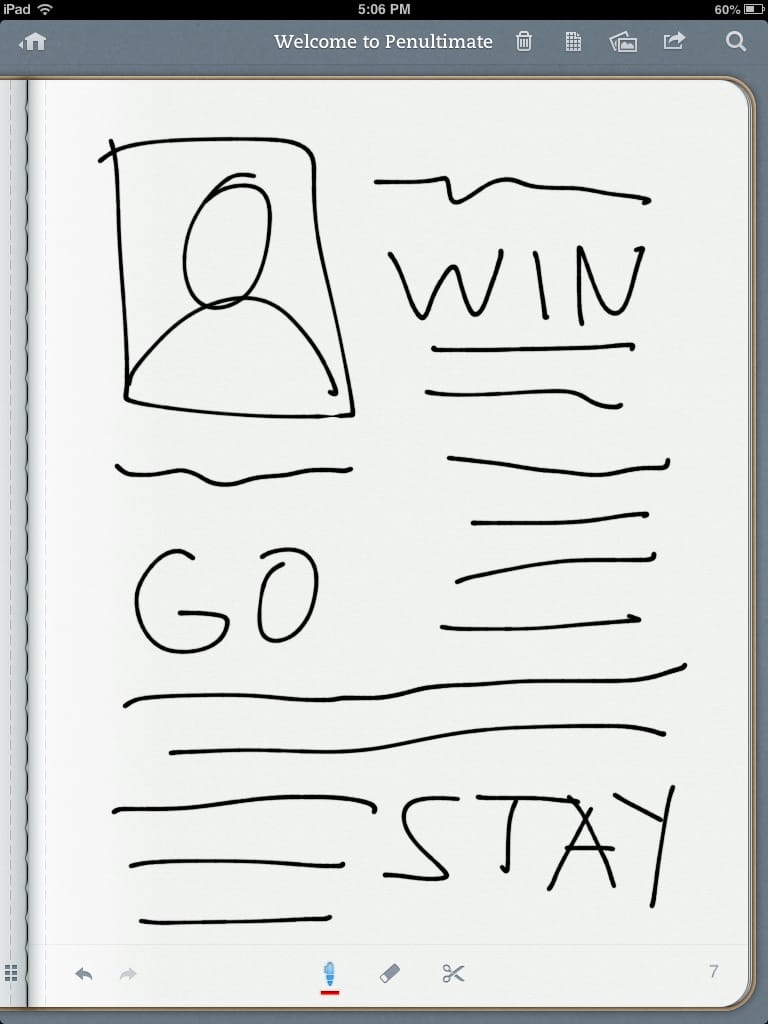The width and height of the screenshot is (768, 1024).
Task: Change the paper style
Action: click(573, 41)
